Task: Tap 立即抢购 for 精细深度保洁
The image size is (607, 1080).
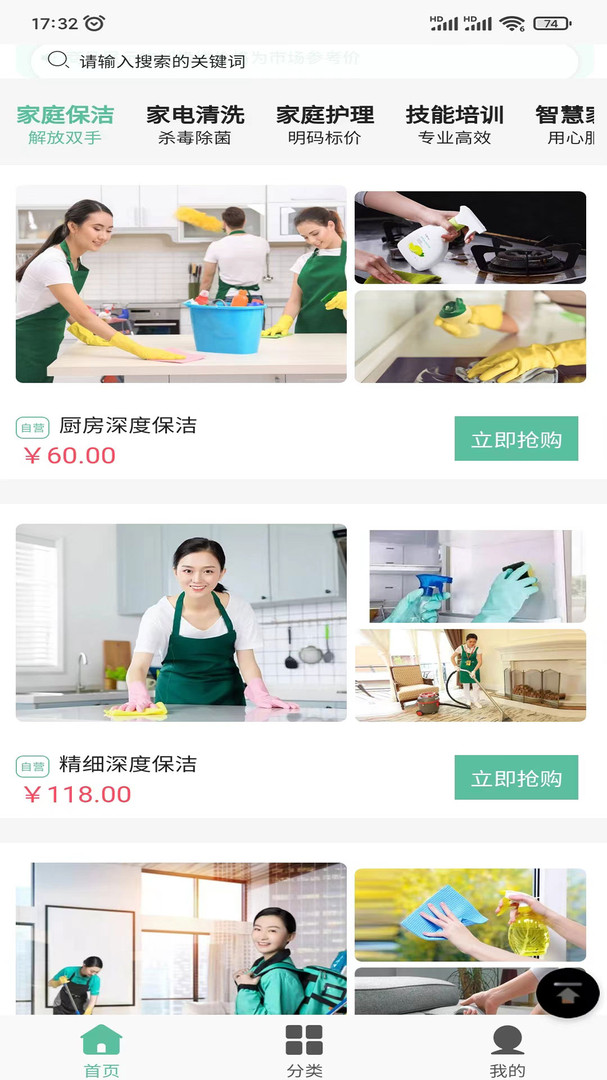Action: [x=516, y=778]
